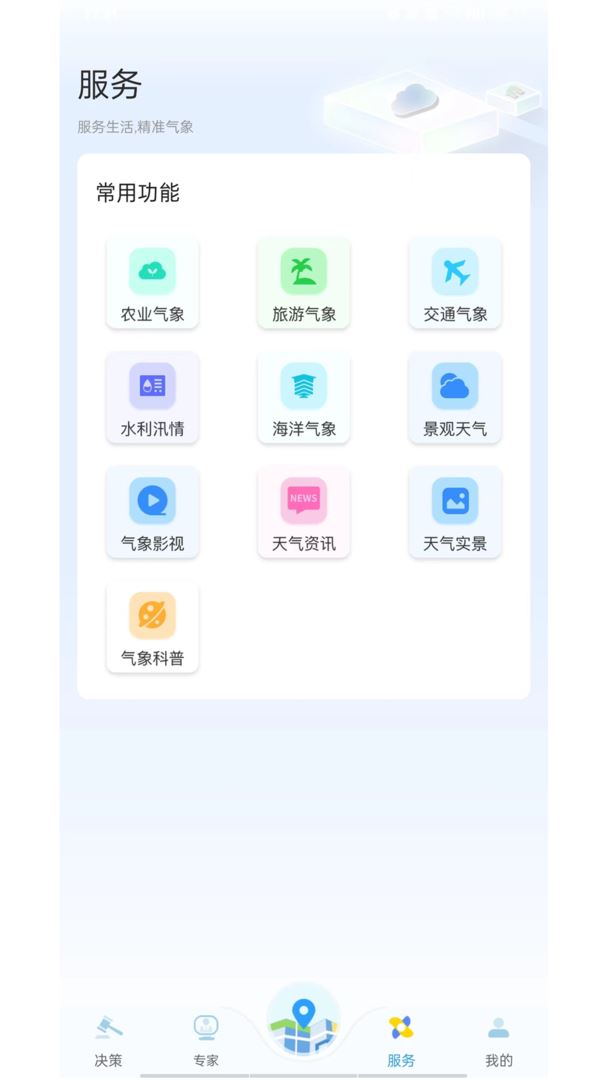Go to the 我的 tab
607x1080 pixels.
pyautogui.click(x=499, y=1041)
